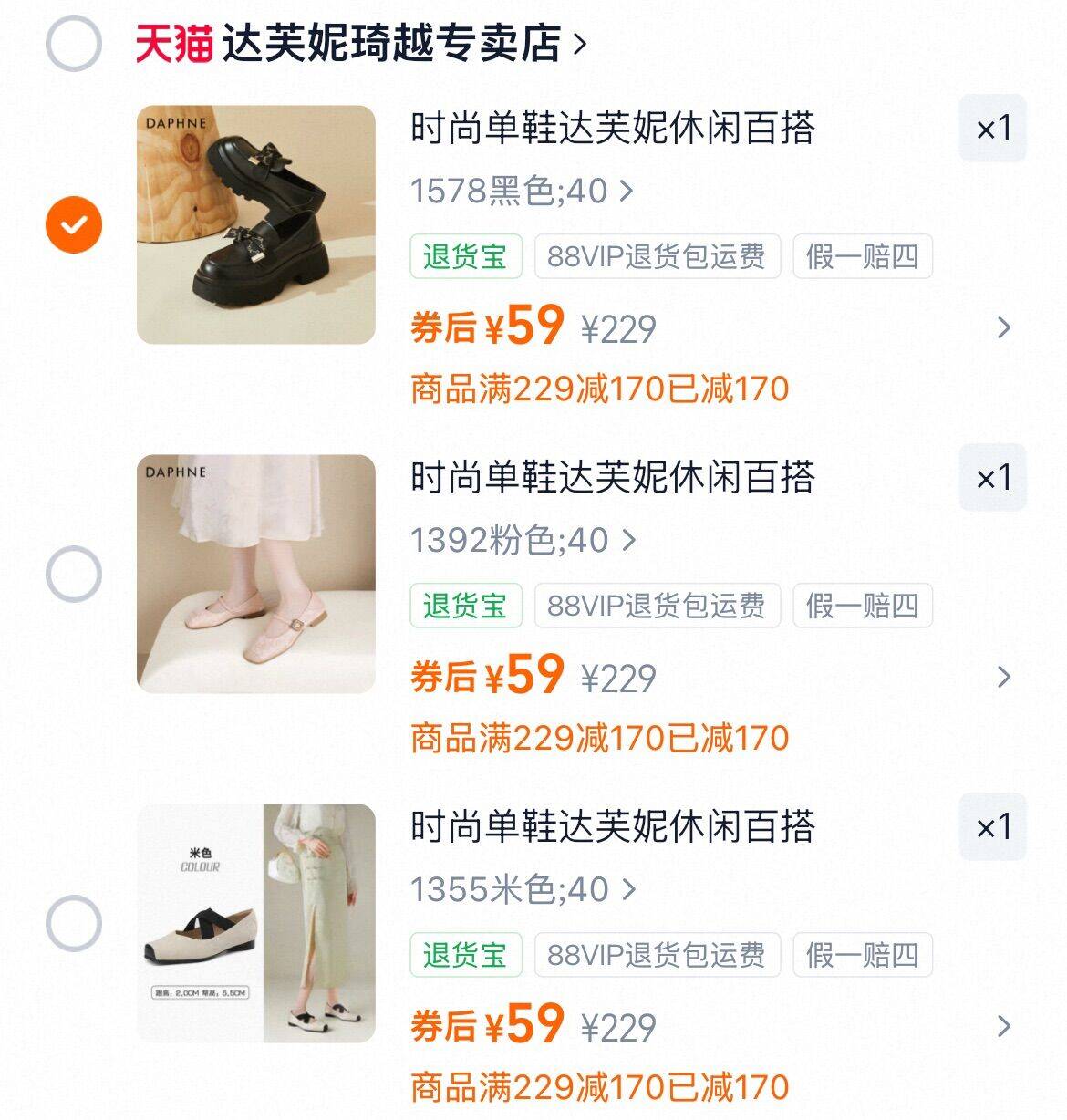Uncheck the 1578黑色 shoe item
Screen dimensions: 1067x1120
click(73, 224)
